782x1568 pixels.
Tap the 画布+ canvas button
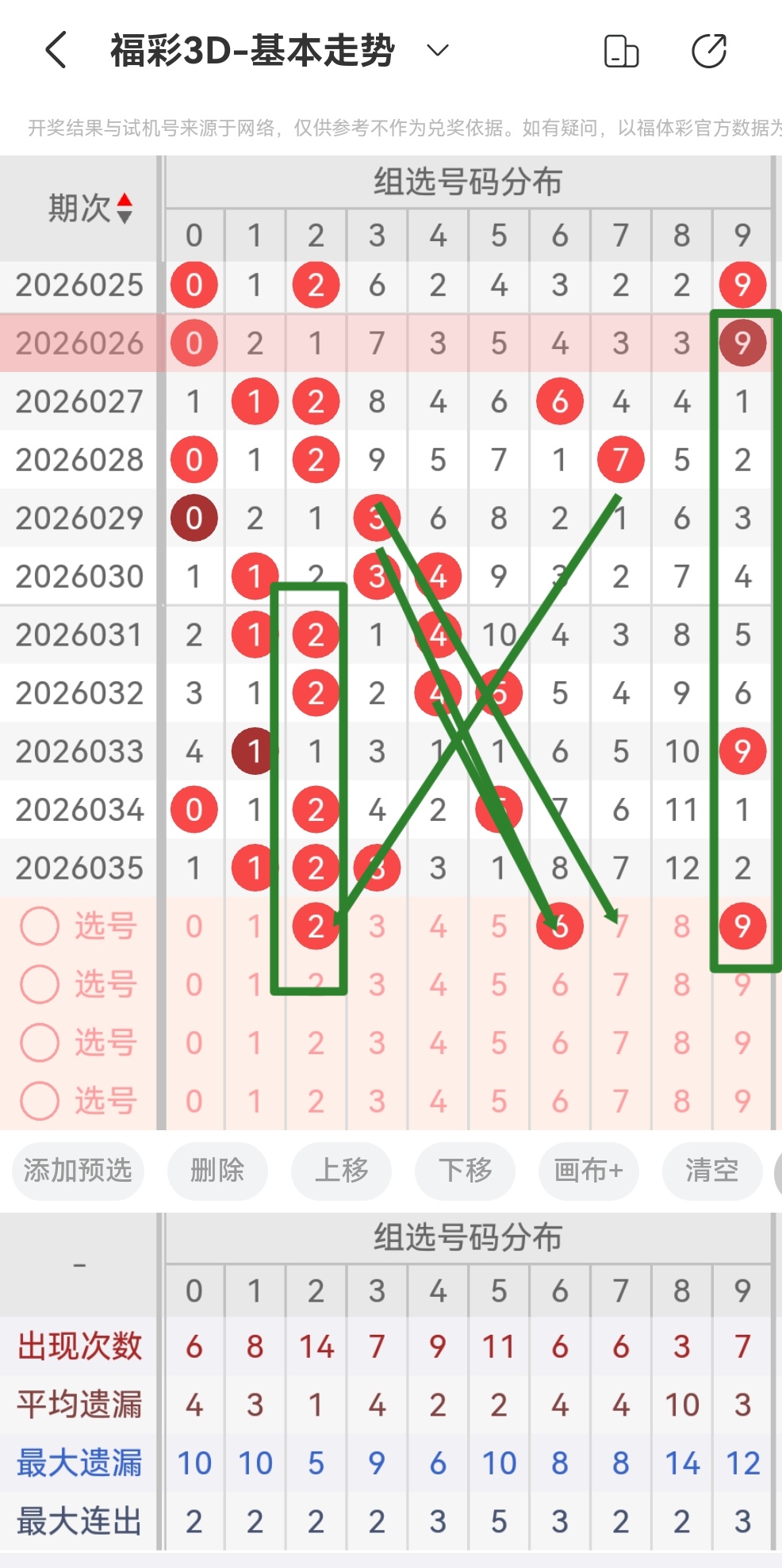588,1171
